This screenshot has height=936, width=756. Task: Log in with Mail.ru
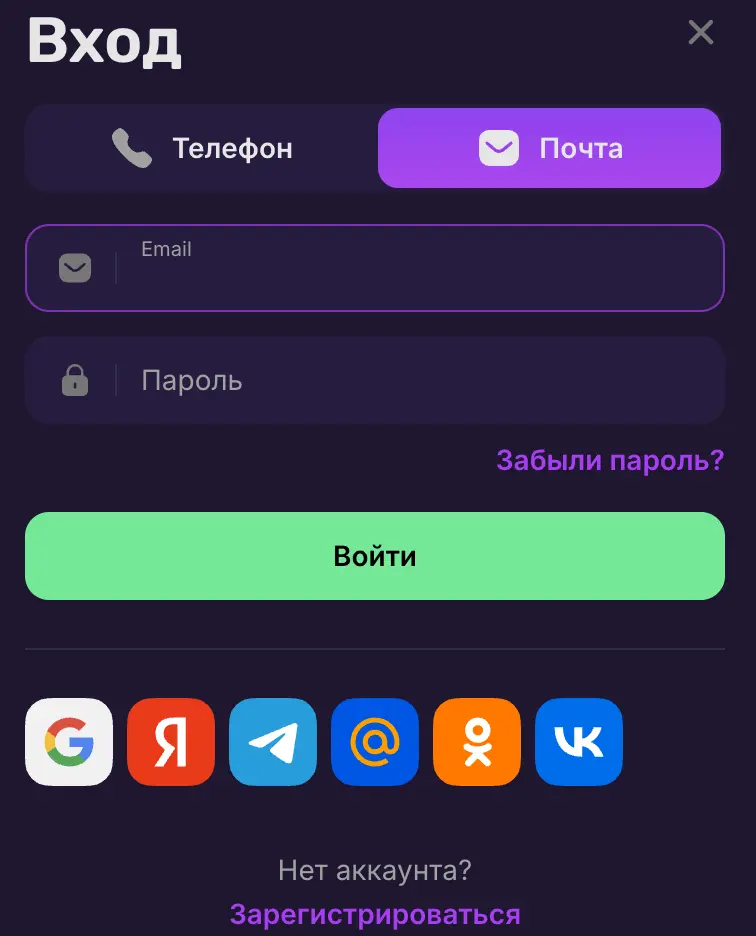[x=375, y=742]
